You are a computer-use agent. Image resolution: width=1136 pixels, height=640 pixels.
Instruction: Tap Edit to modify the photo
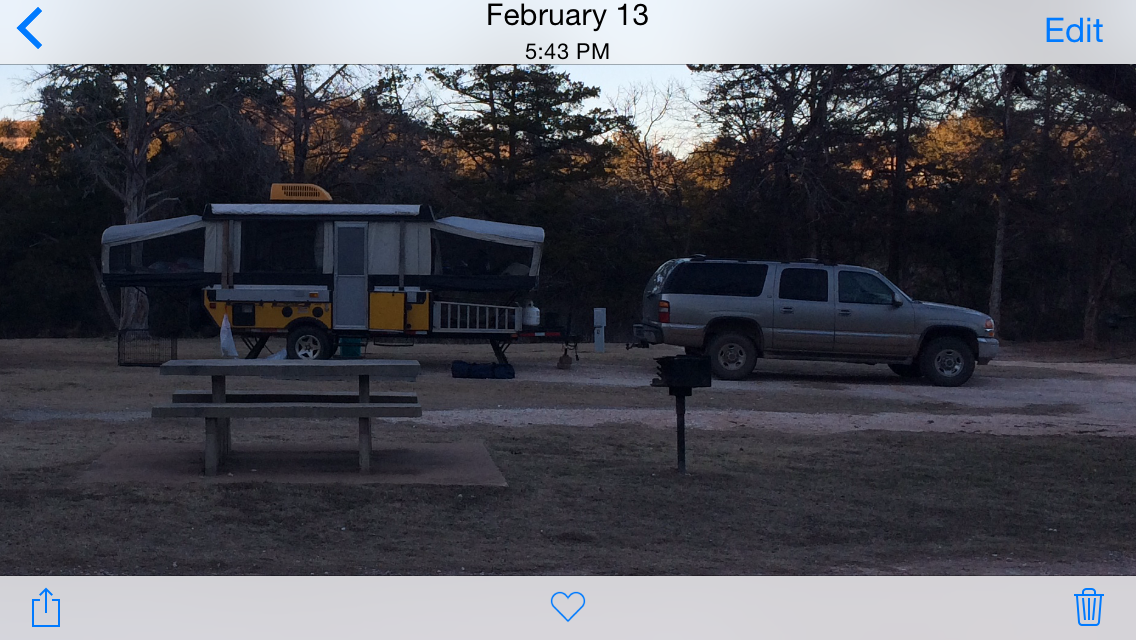pos(1073,30)
